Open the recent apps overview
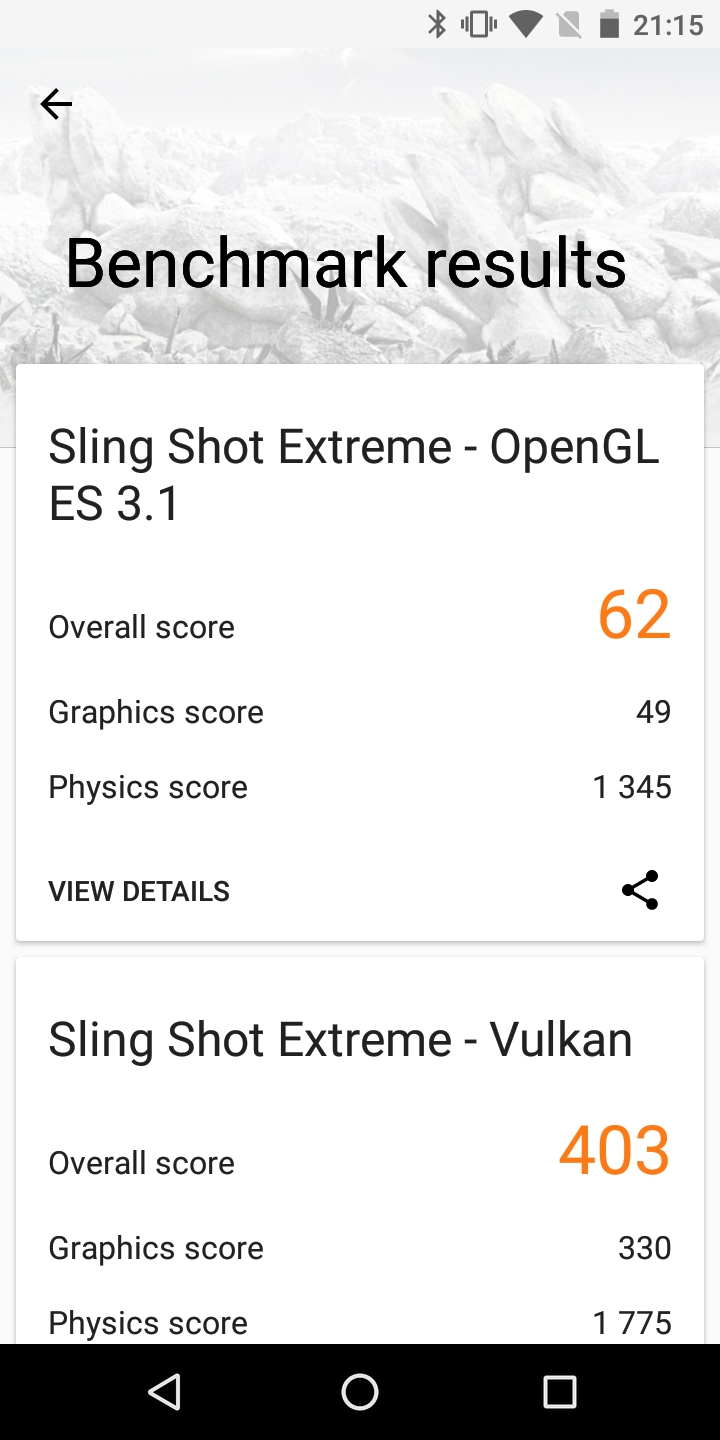This screenshot has height=1440, width=720. [x=560, y=1392]
